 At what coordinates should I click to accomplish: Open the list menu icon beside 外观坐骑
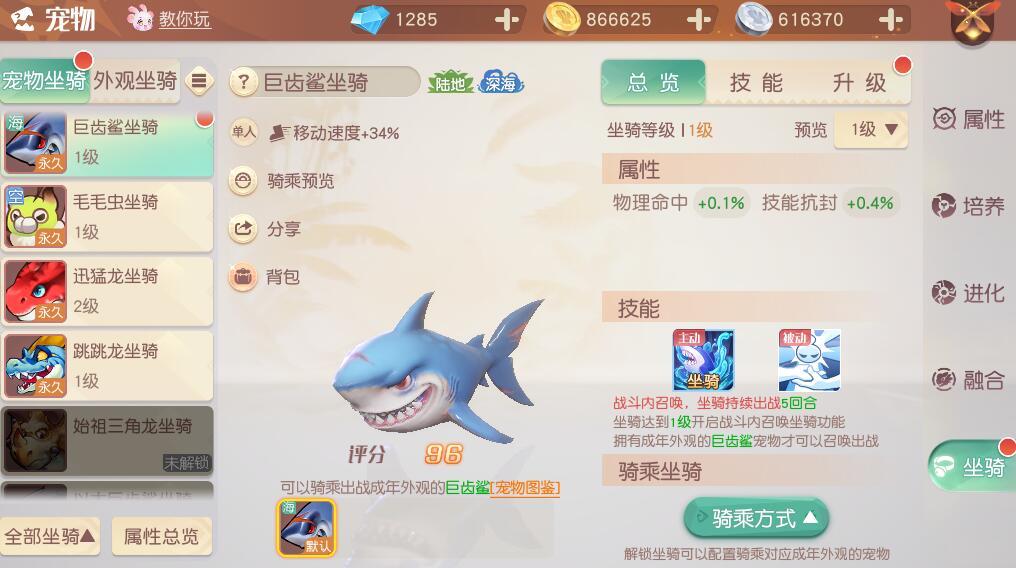pyautogui.click(x=199, y=81)
